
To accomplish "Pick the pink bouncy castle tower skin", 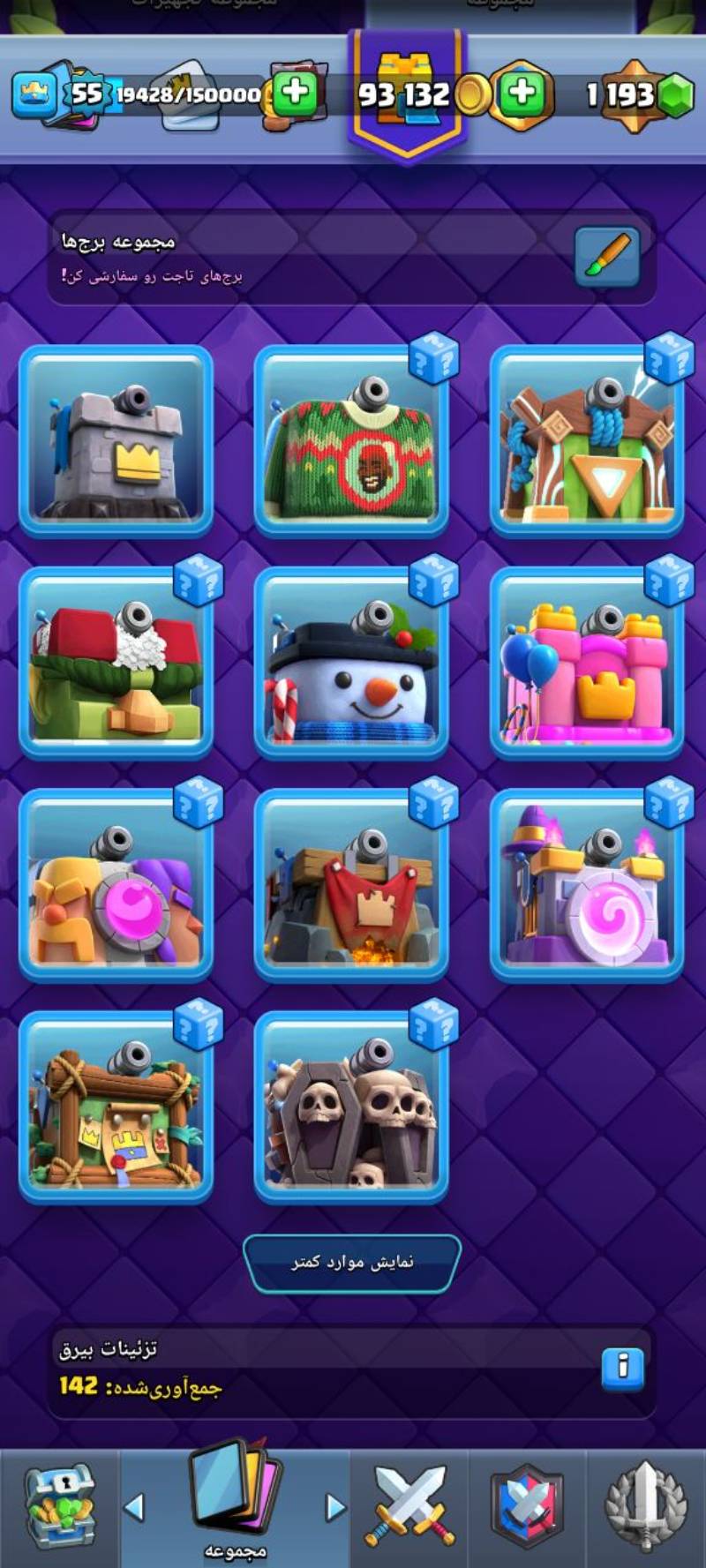I will coord(587,663).
